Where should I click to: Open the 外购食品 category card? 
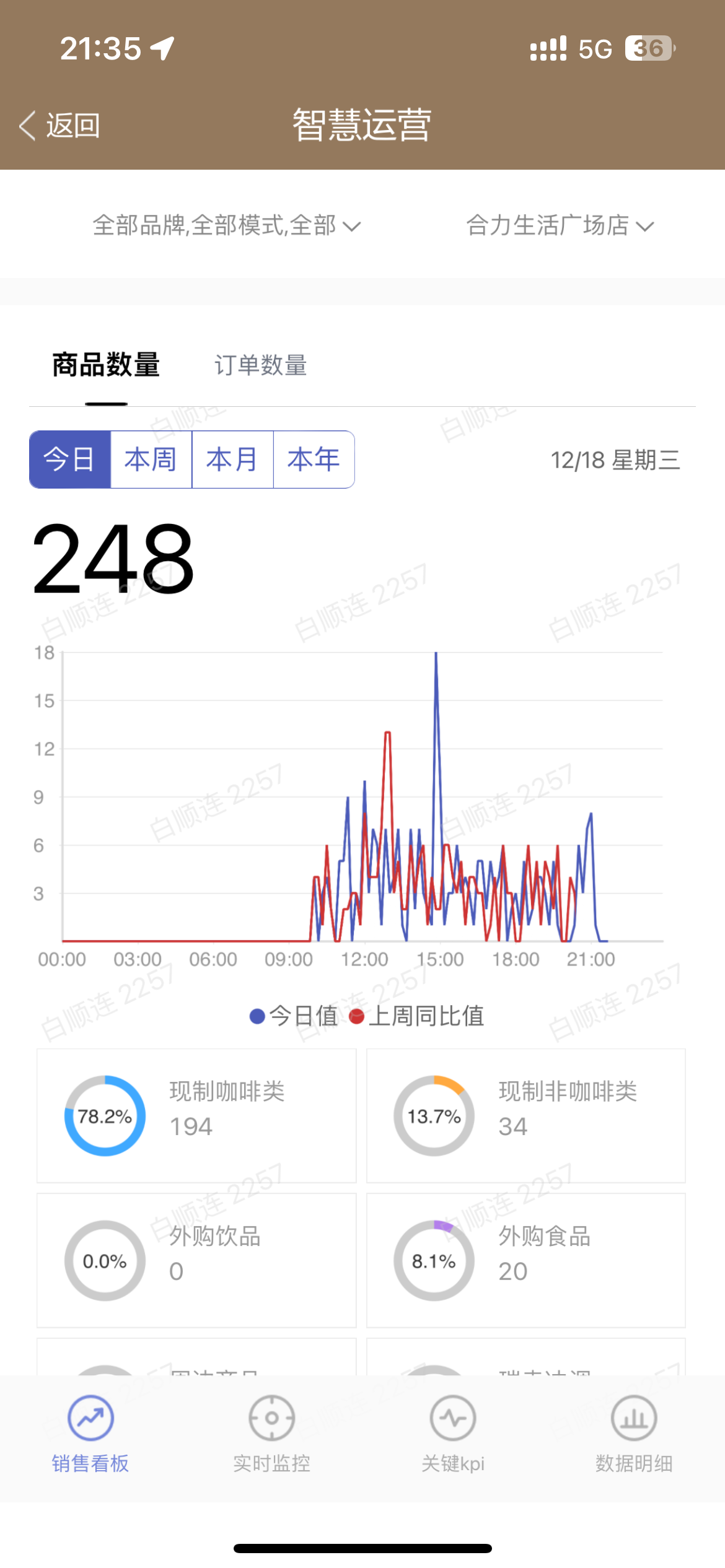pyautogui.click(x=525, y=1260)
